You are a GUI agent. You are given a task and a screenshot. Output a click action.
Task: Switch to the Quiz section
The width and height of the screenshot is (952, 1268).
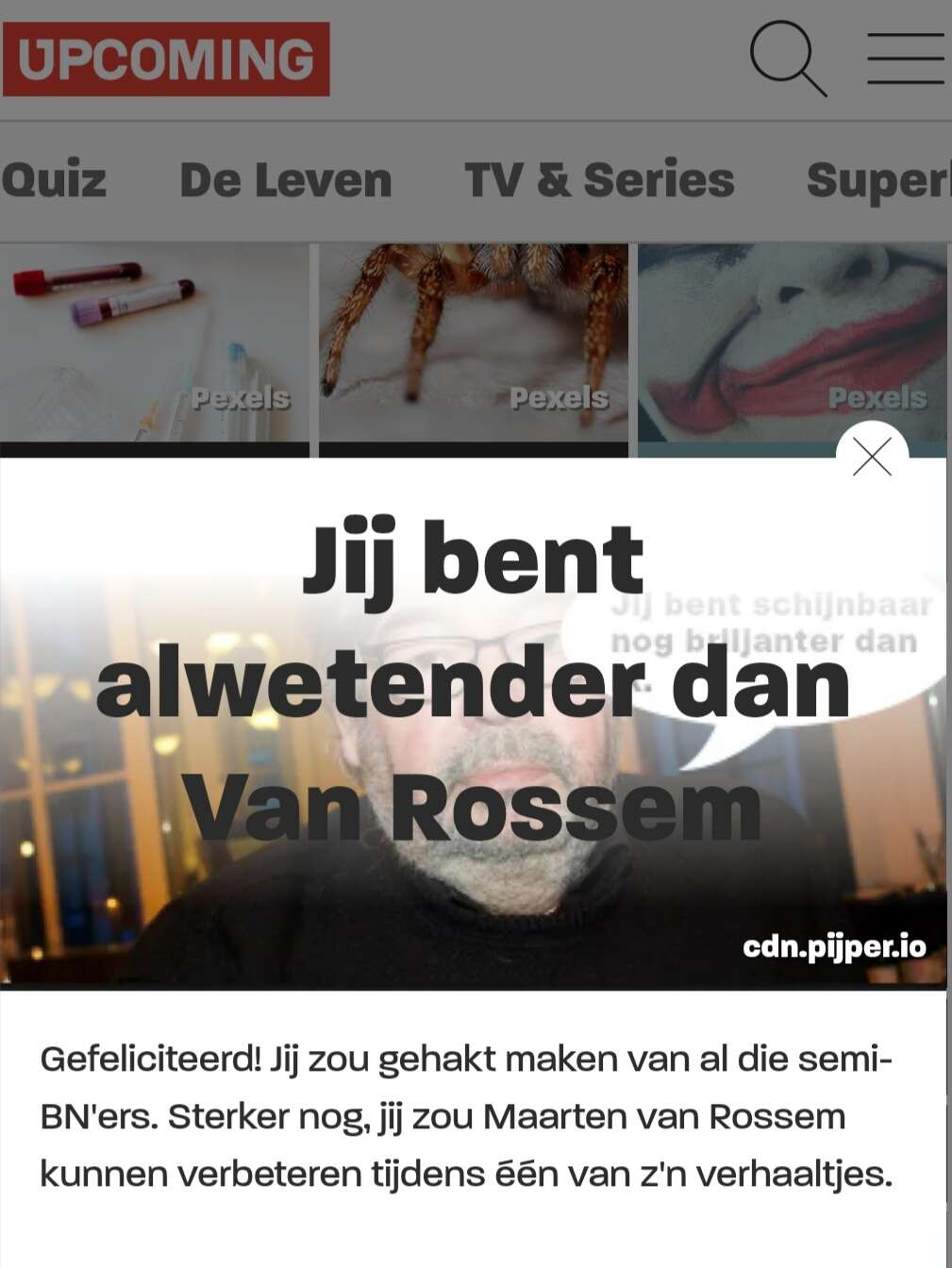click(x=54, y=179)
